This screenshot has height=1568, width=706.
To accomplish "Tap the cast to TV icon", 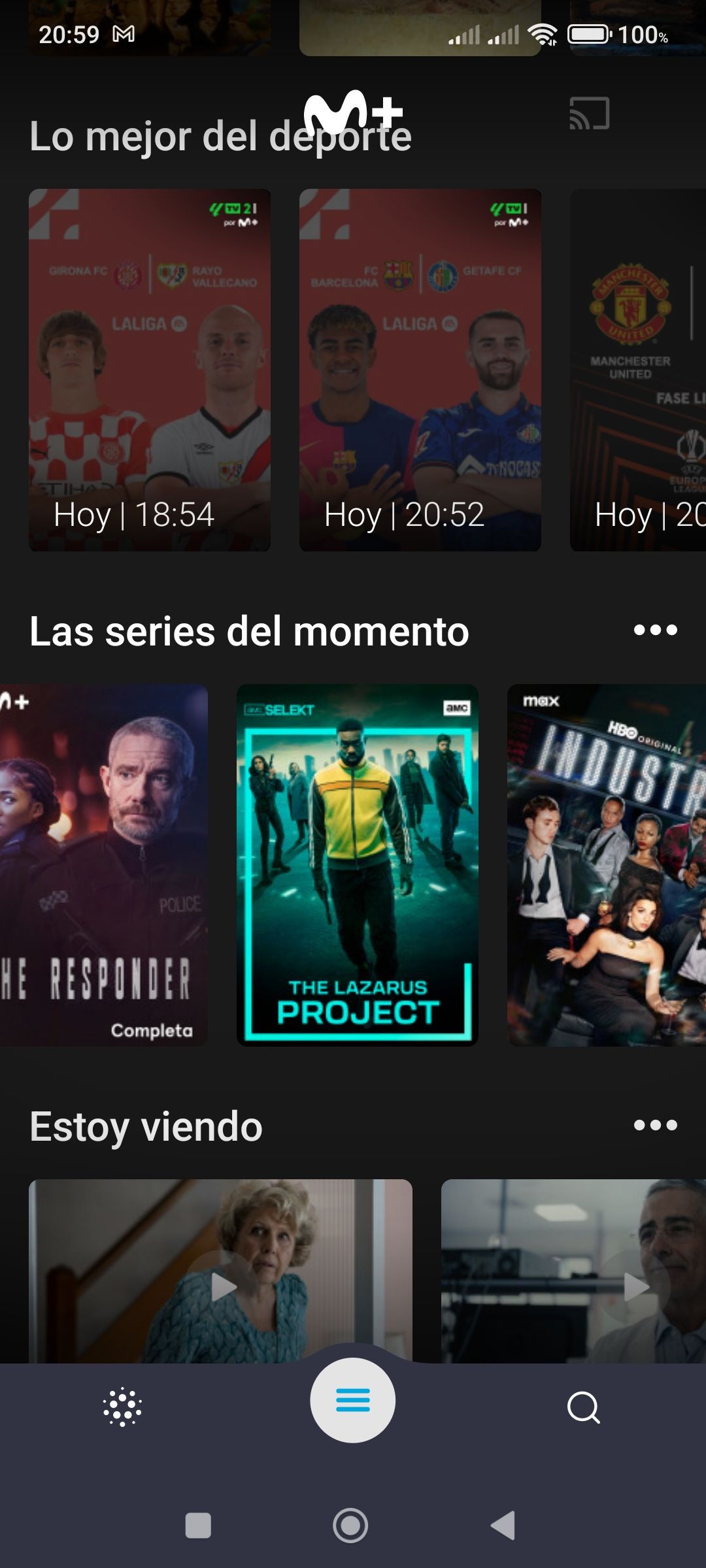I will coord(589,113).
